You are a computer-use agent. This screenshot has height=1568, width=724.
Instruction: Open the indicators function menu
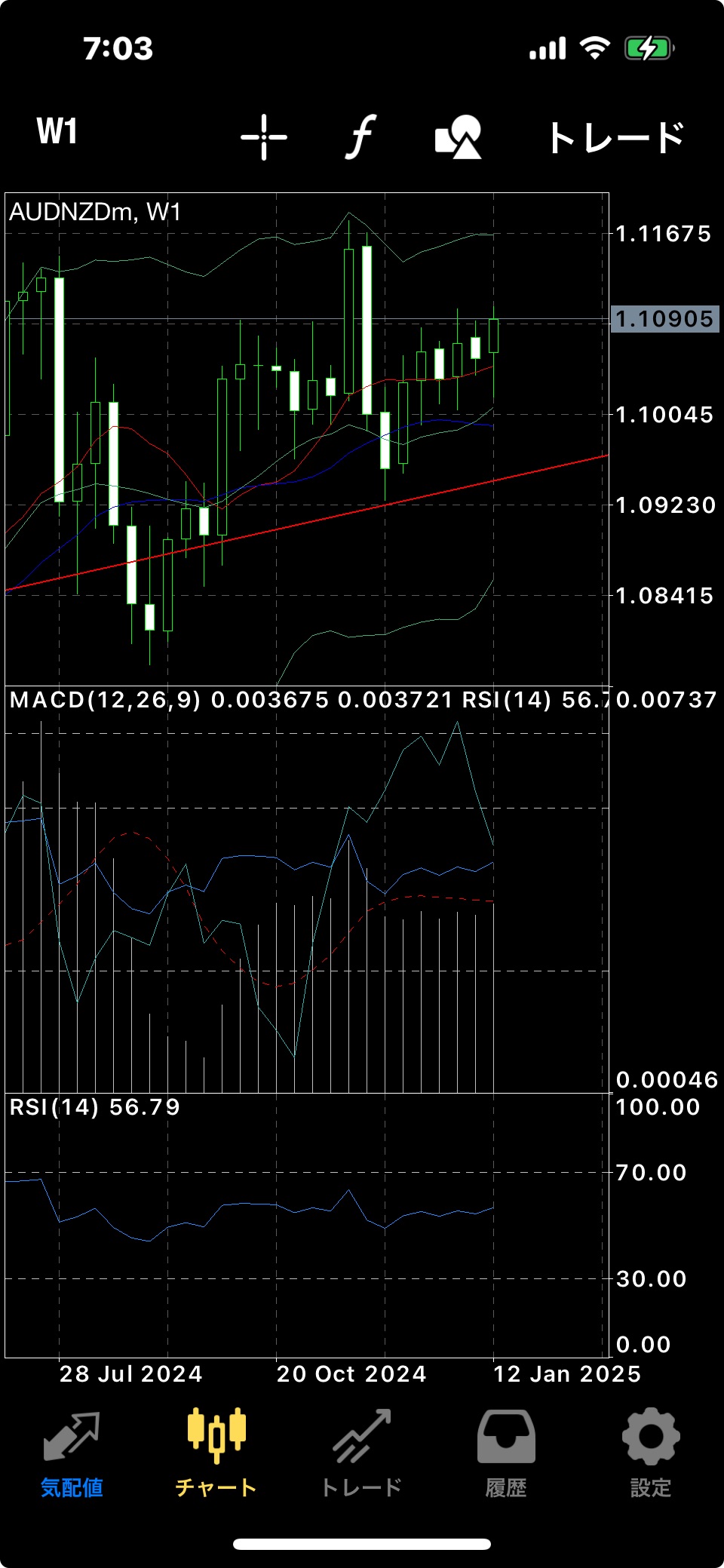click(x=361, y=137)
